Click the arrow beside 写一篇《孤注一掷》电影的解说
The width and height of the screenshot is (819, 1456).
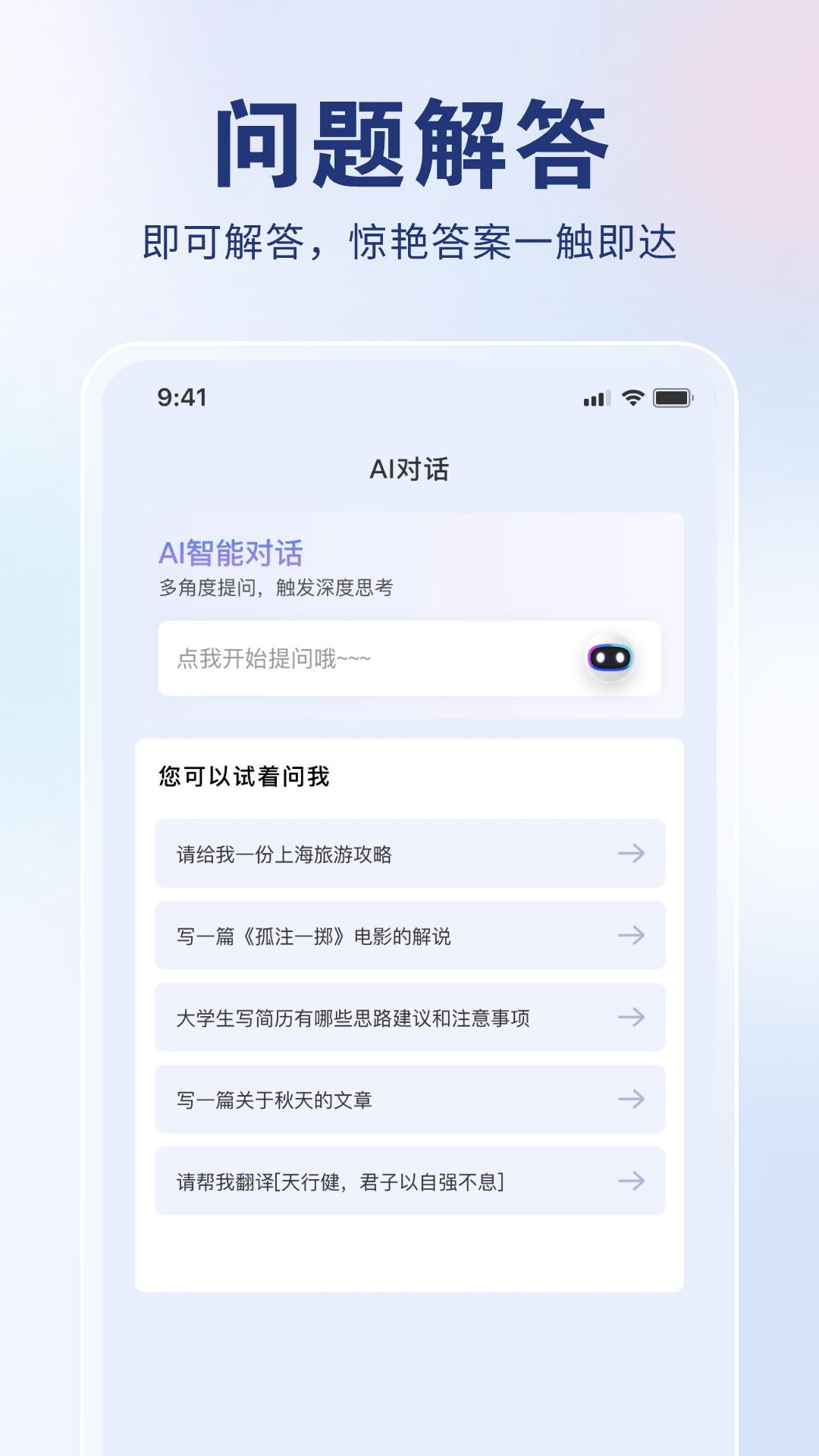(630, 936)
